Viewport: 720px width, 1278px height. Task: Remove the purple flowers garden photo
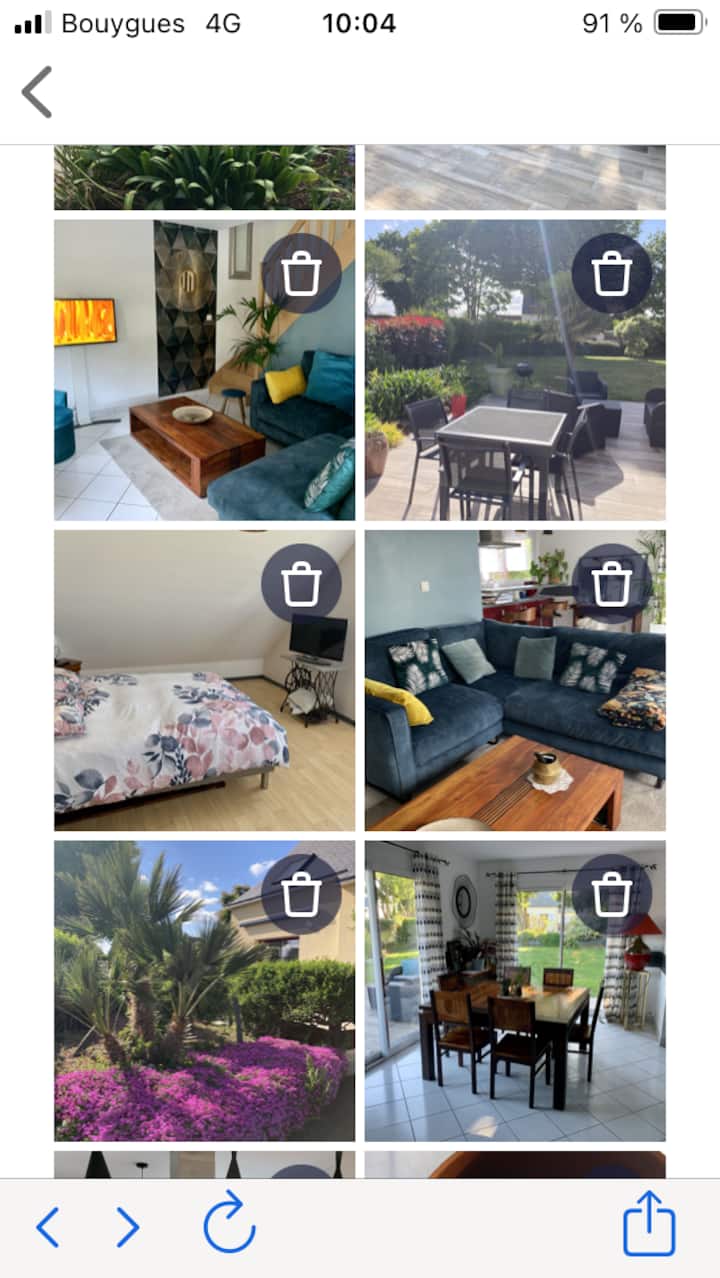[x=301, y=893]
